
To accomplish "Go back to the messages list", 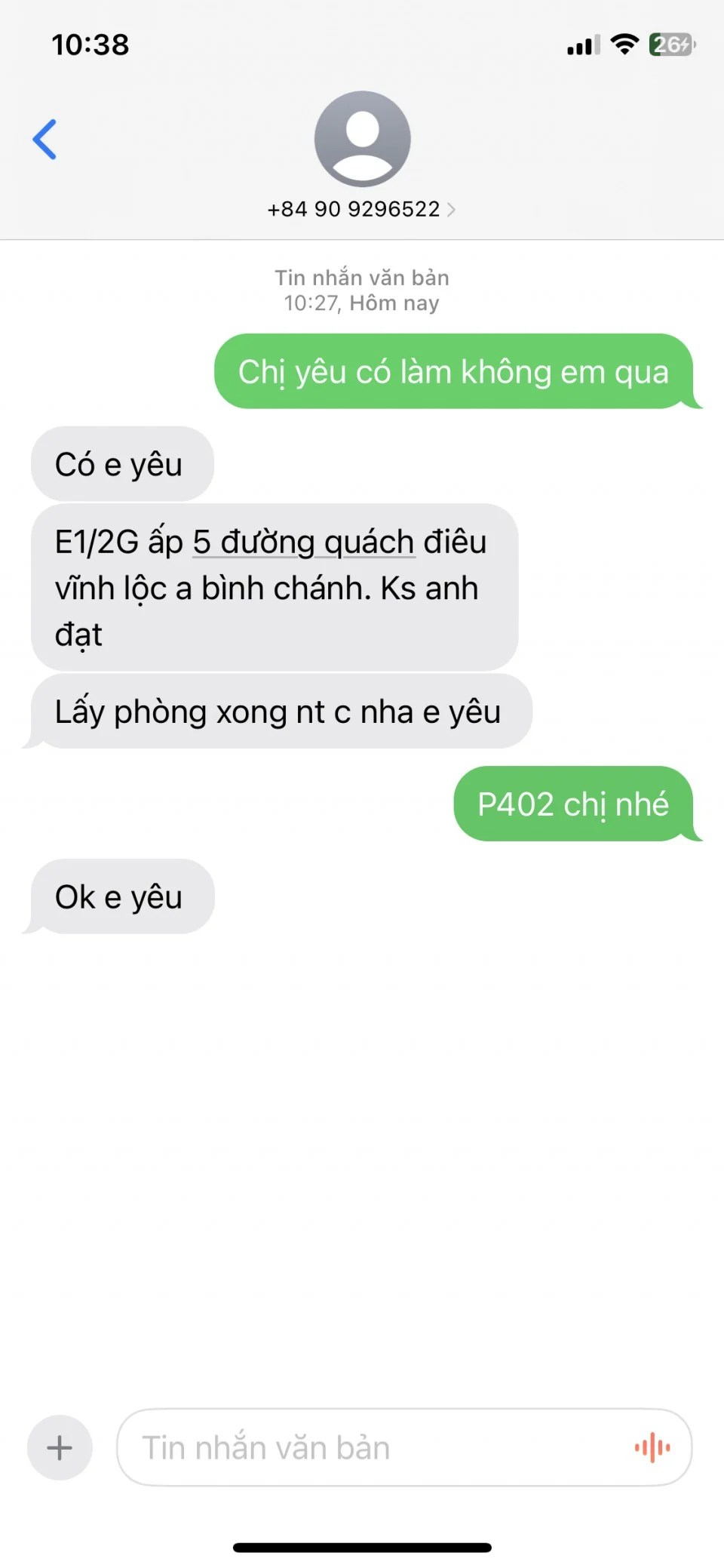I will 45,140.
